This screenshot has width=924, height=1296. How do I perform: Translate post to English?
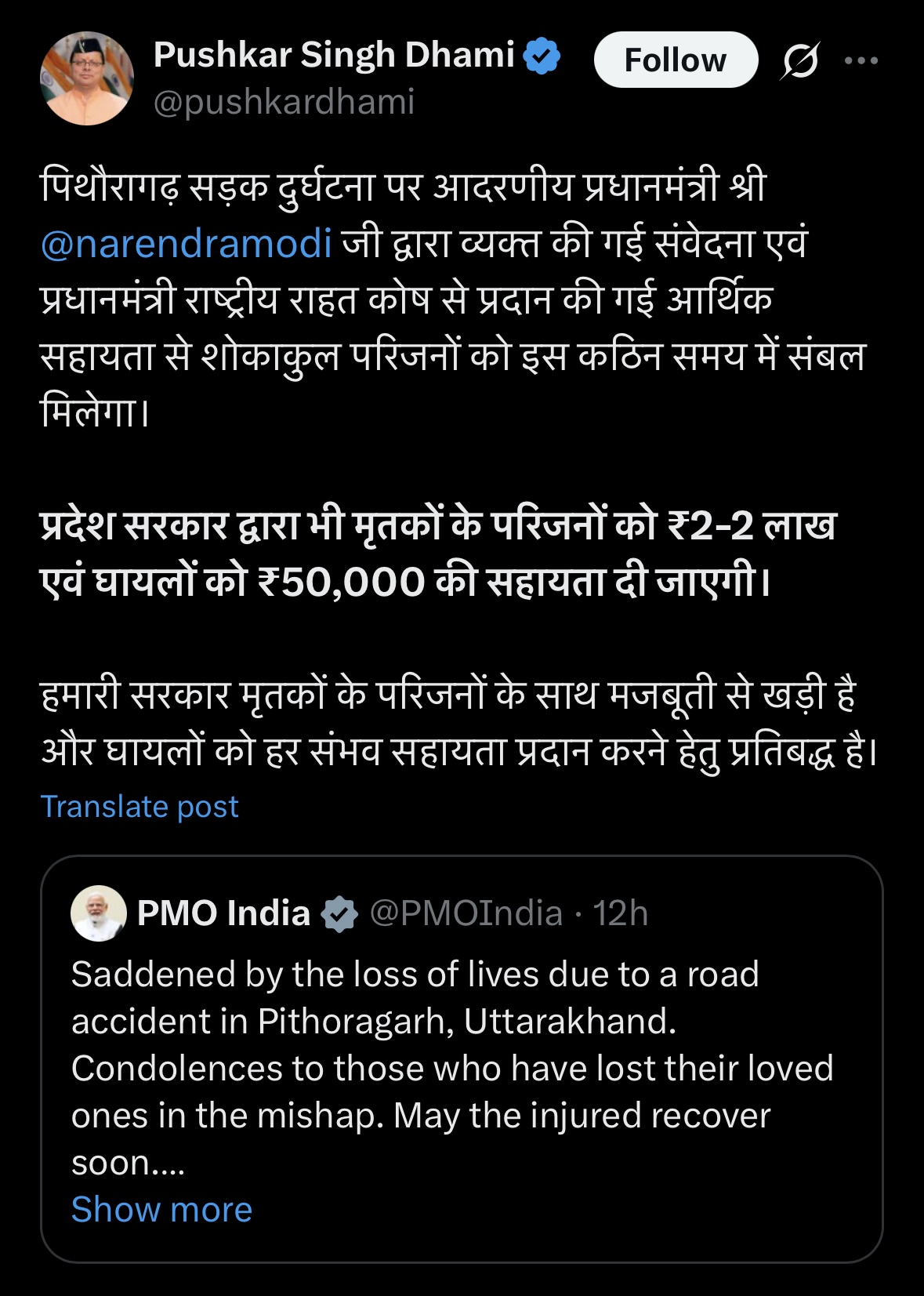tap(140, 806)
